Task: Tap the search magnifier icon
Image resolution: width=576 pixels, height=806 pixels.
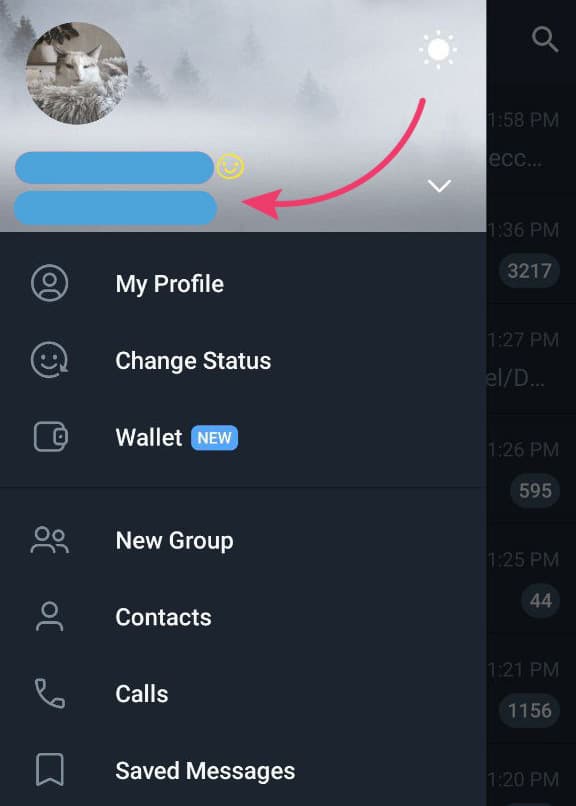Action: [x=545, y=40]
